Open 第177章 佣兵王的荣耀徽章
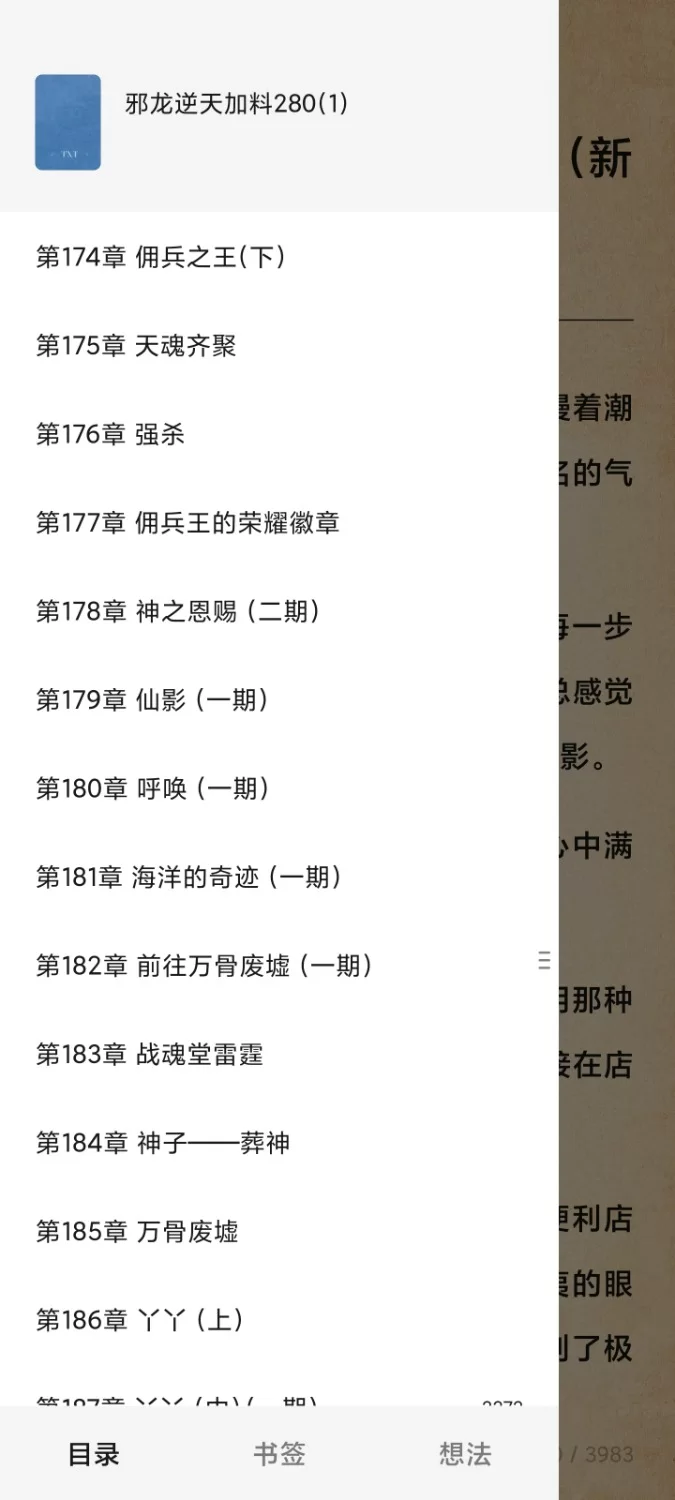 point(188,522)
